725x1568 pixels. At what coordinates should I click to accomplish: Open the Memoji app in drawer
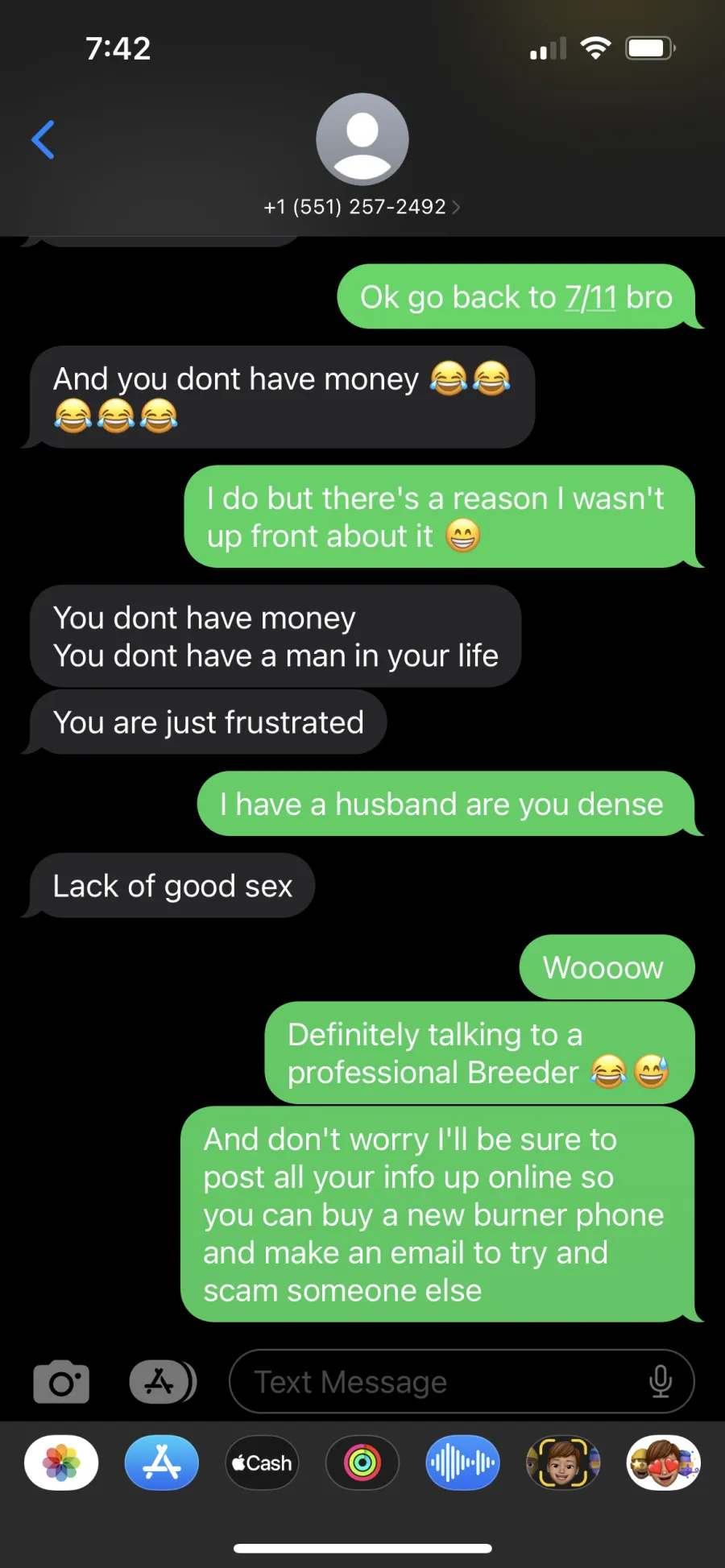click(563, 1463)
